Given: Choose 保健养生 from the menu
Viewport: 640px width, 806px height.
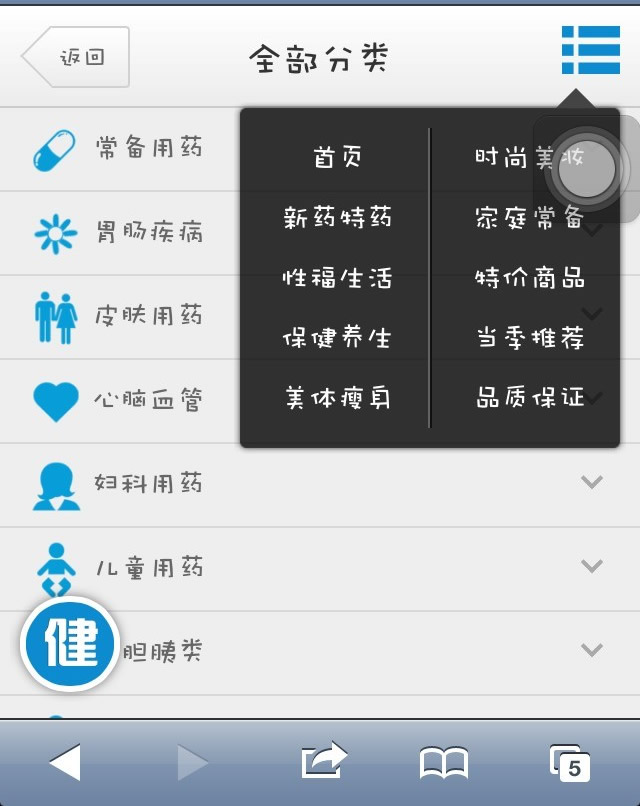Looking at the screenshot, I should point(337,338).
